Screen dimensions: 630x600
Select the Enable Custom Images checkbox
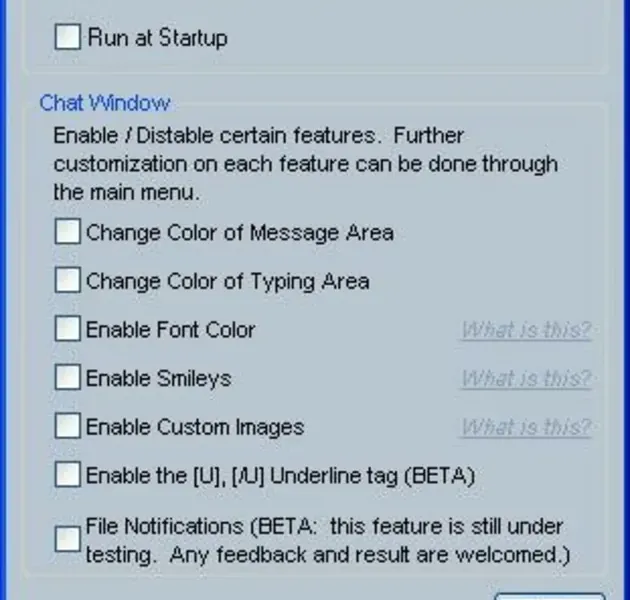[67, 426]
